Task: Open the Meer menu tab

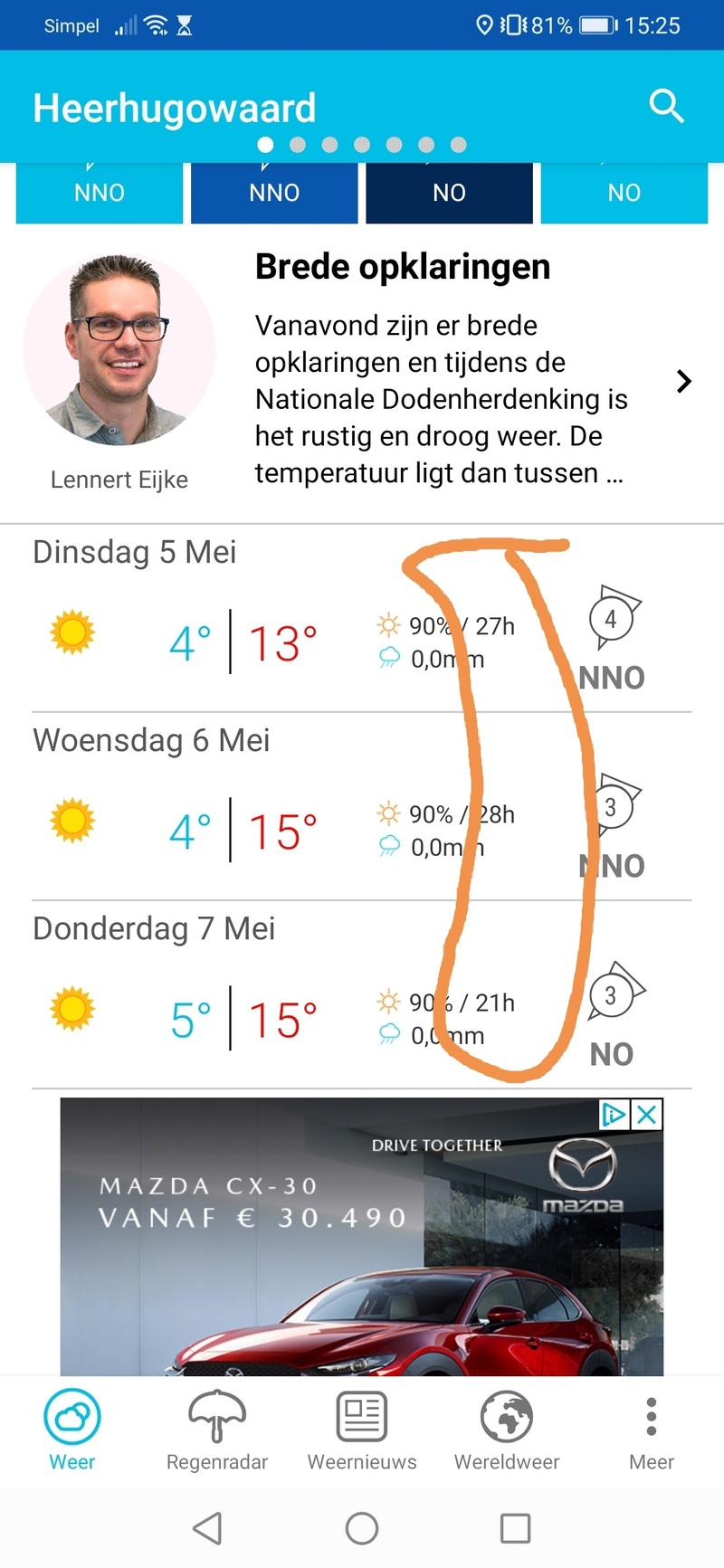Action: 652,1430
